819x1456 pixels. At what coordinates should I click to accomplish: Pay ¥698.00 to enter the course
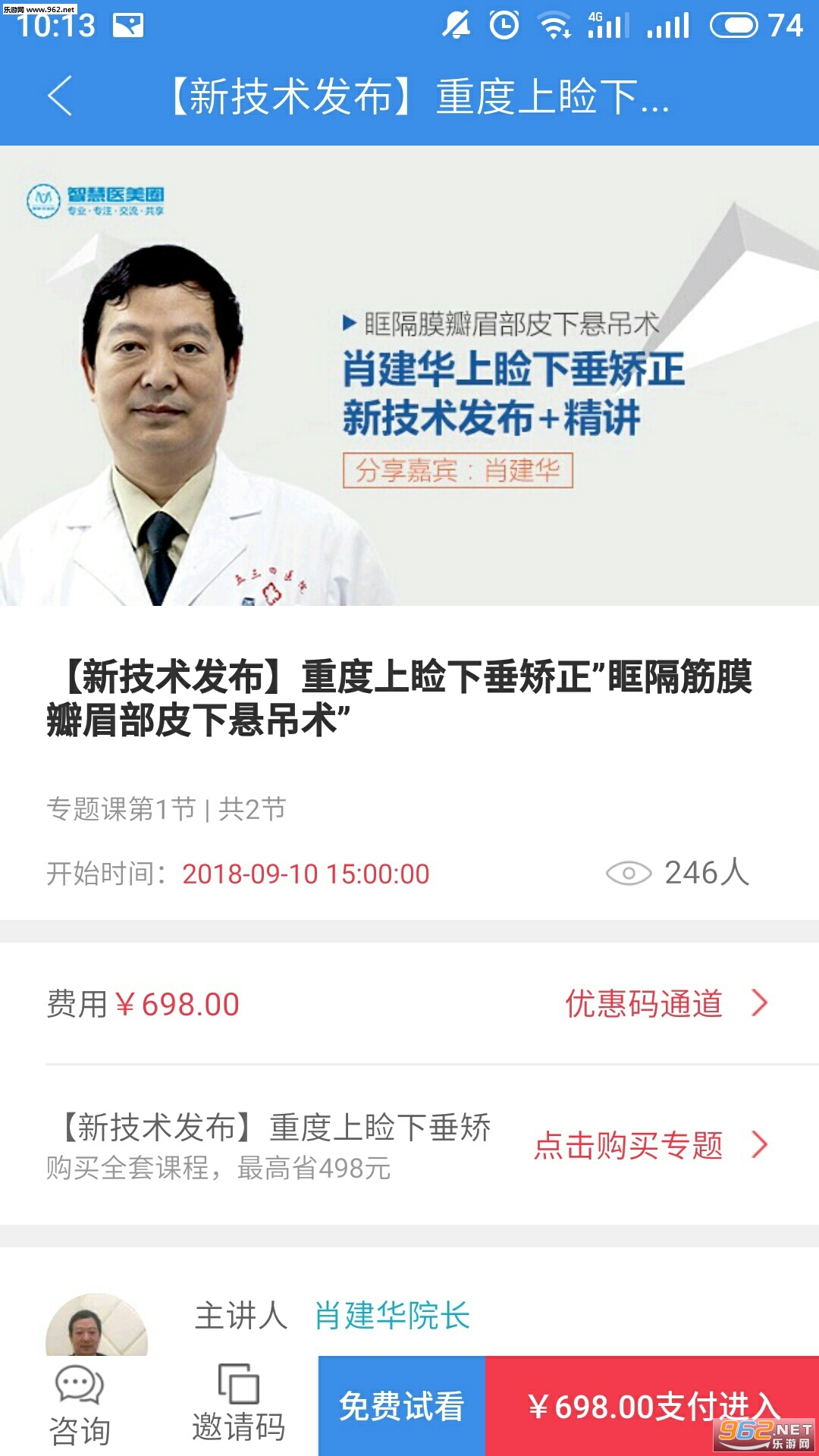(651, 1406)
